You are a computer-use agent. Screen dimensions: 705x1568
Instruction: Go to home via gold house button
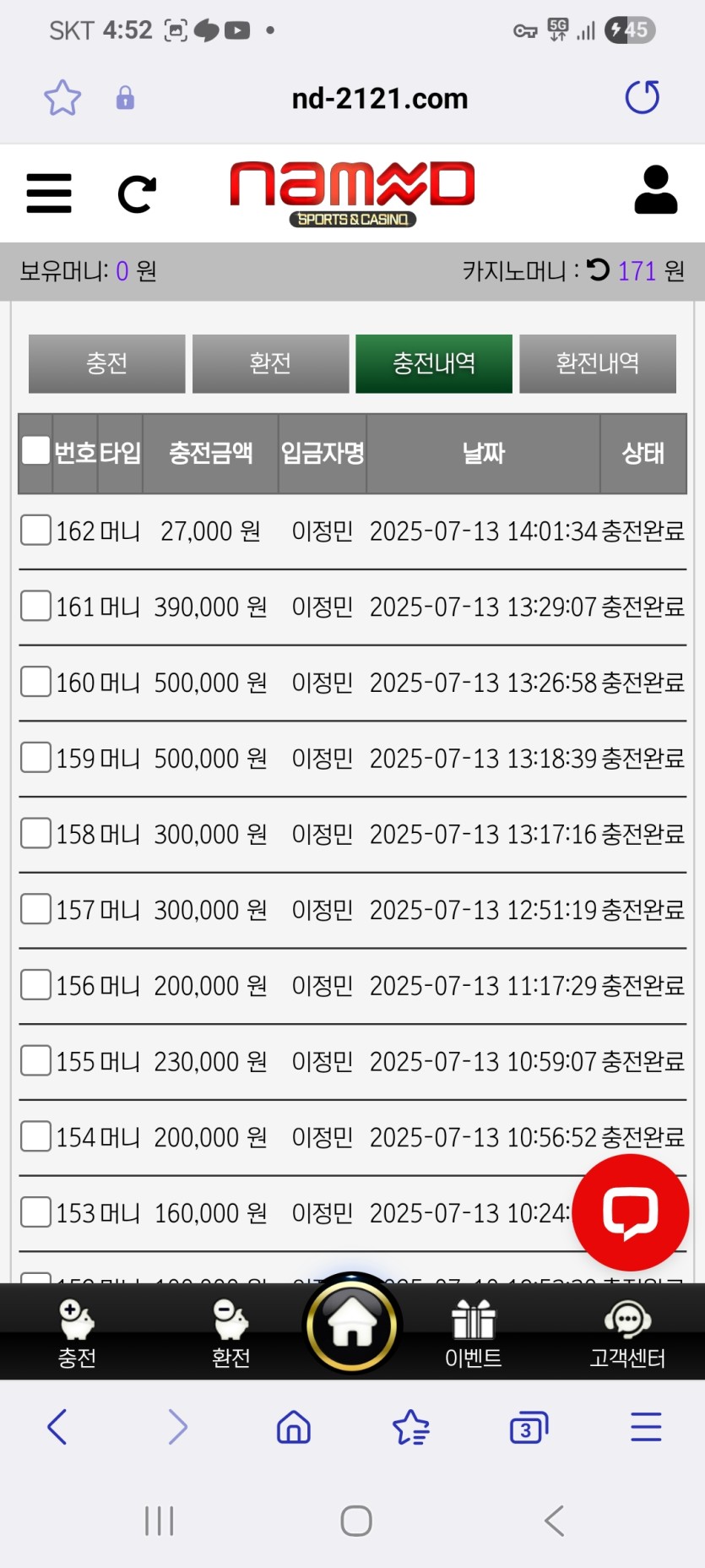[x=352, y=1325]
